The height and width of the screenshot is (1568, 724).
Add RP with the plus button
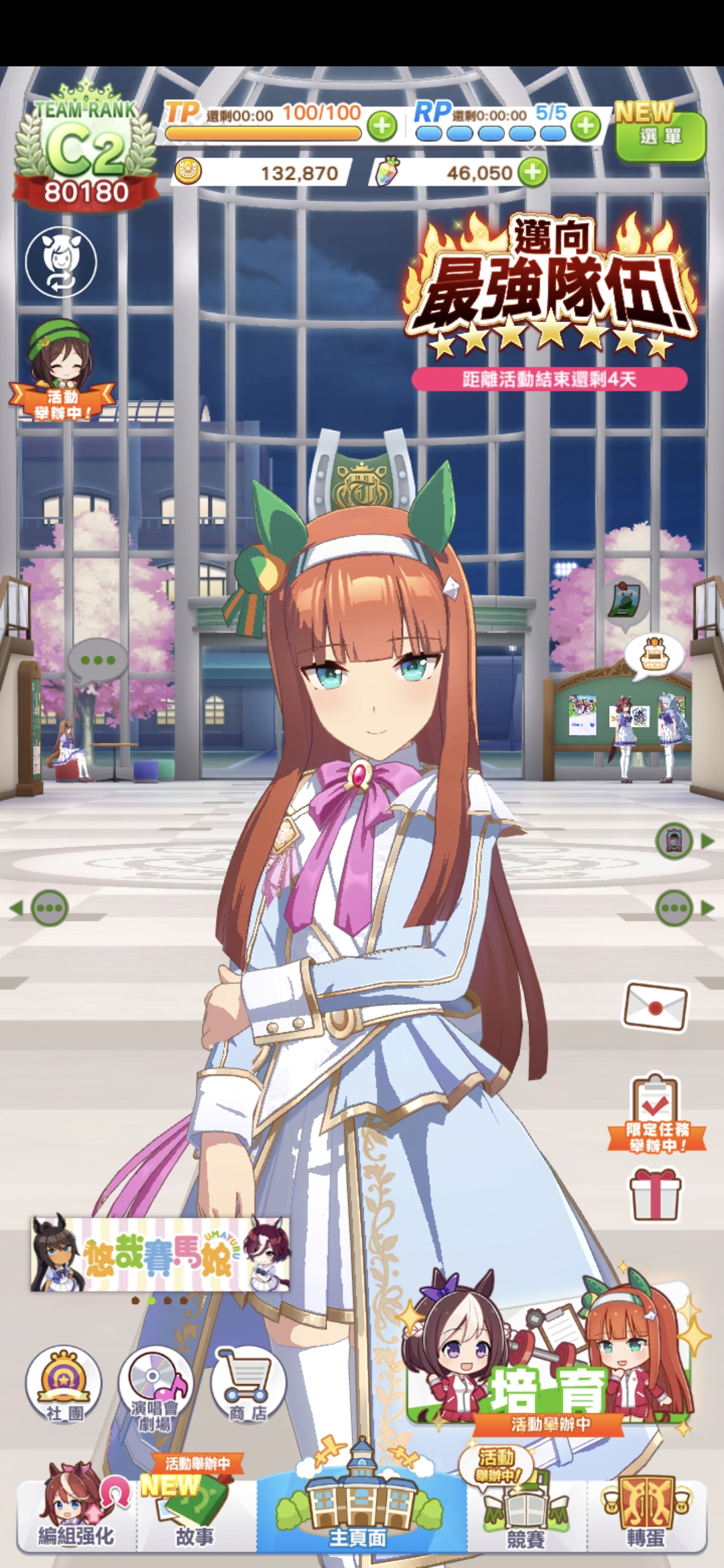point(586,125)
